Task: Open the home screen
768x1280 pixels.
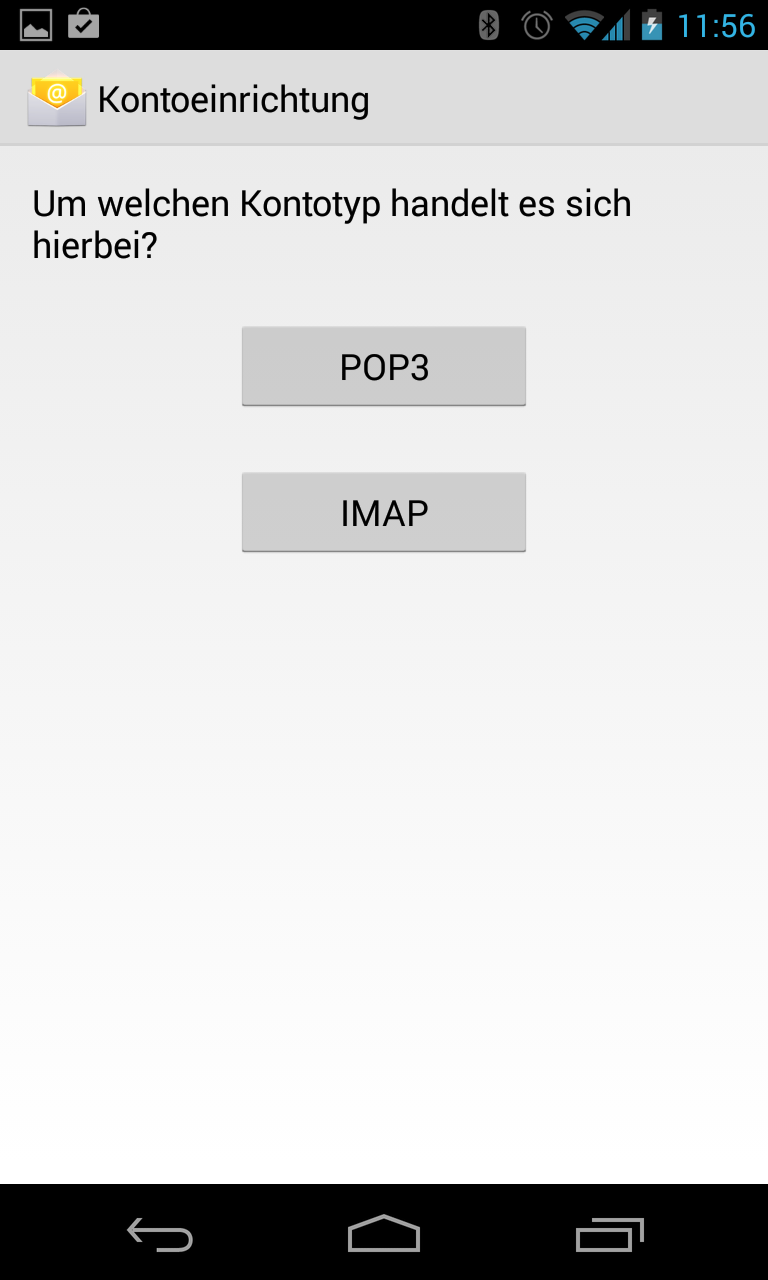Action: point(384,1235)
